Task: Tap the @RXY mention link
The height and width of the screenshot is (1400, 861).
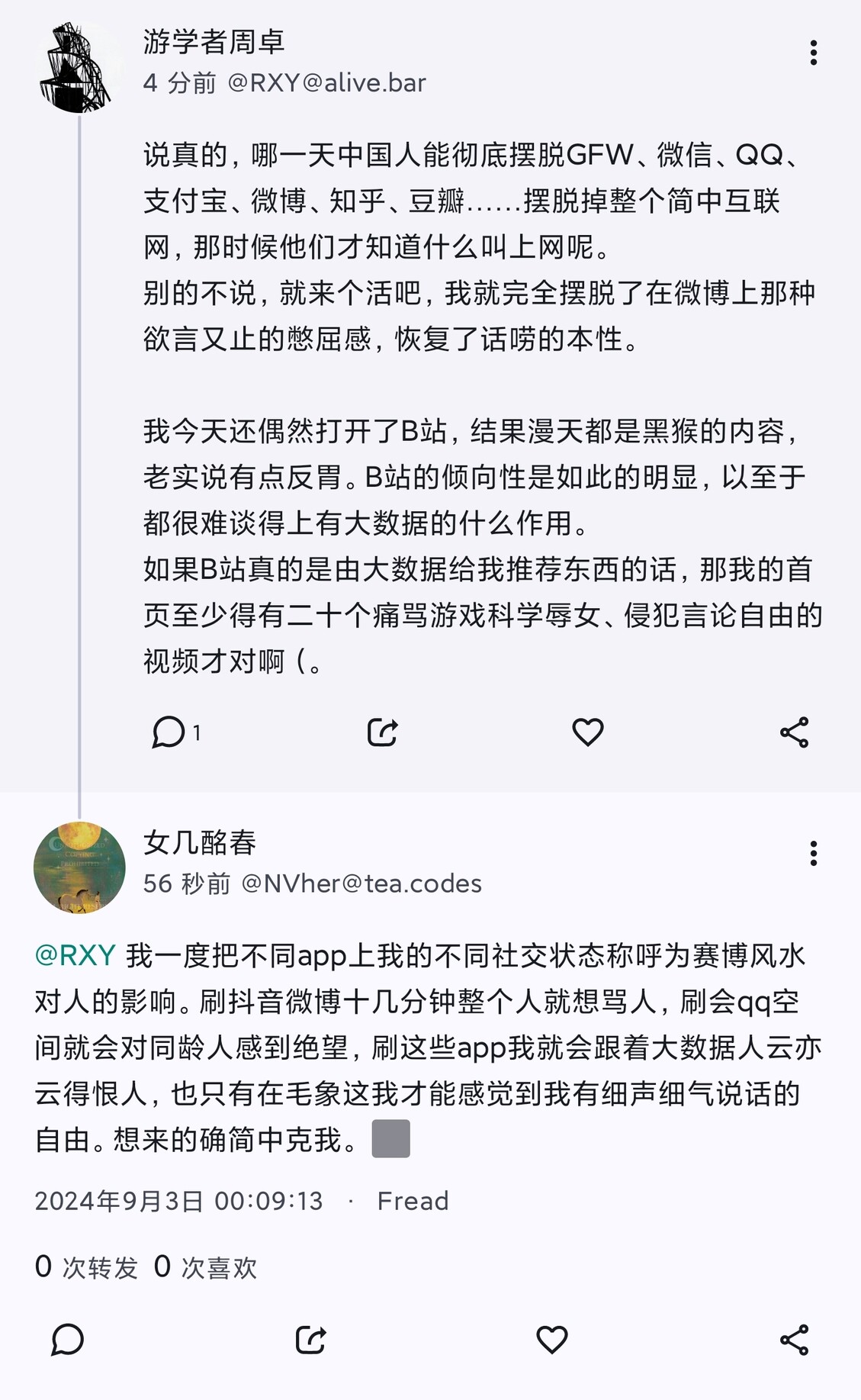Action: [75, 955]
